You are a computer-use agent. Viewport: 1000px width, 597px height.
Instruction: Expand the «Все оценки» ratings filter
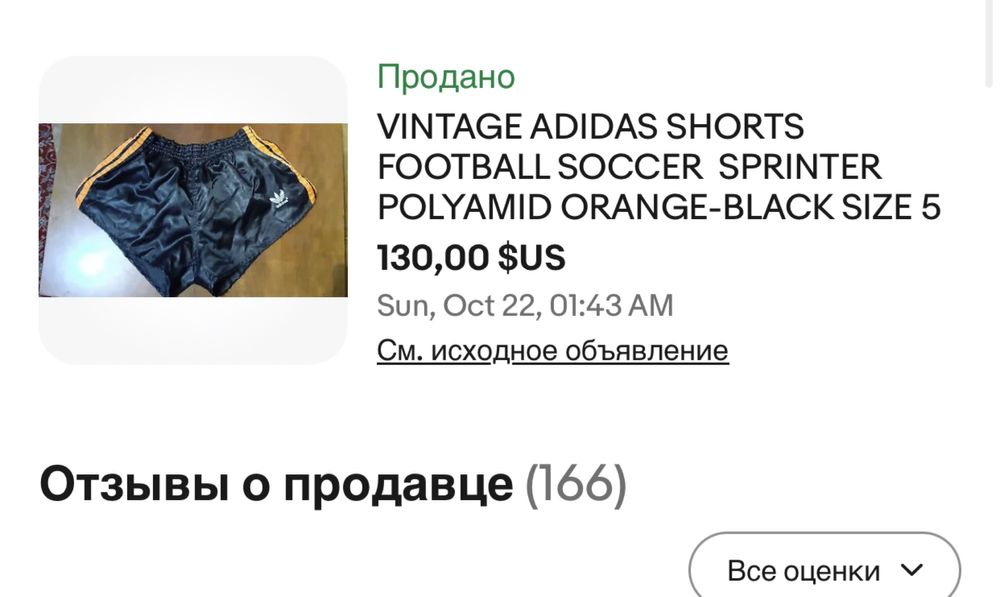coord(824,570)
